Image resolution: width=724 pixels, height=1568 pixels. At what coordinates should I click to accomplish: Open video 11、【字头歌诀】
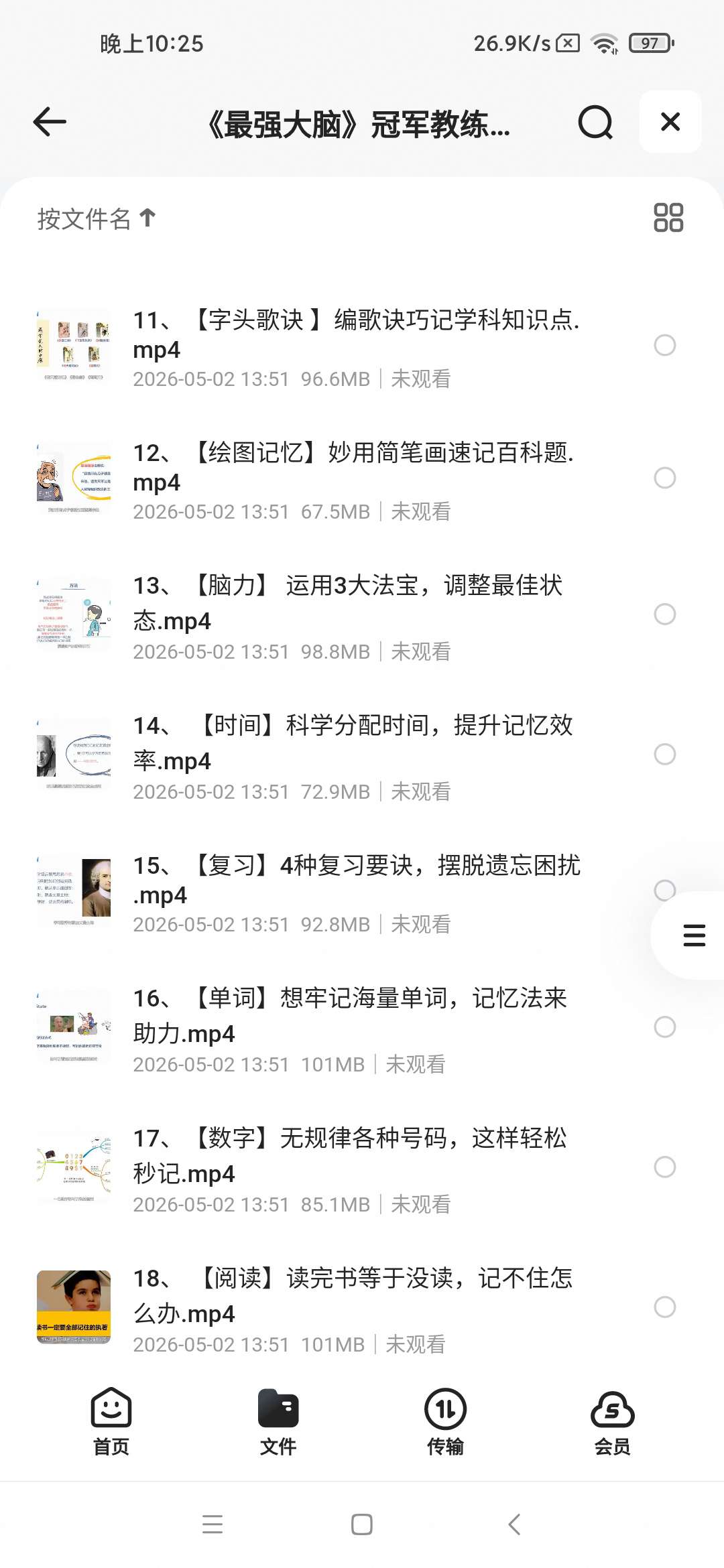coord(357,346)
